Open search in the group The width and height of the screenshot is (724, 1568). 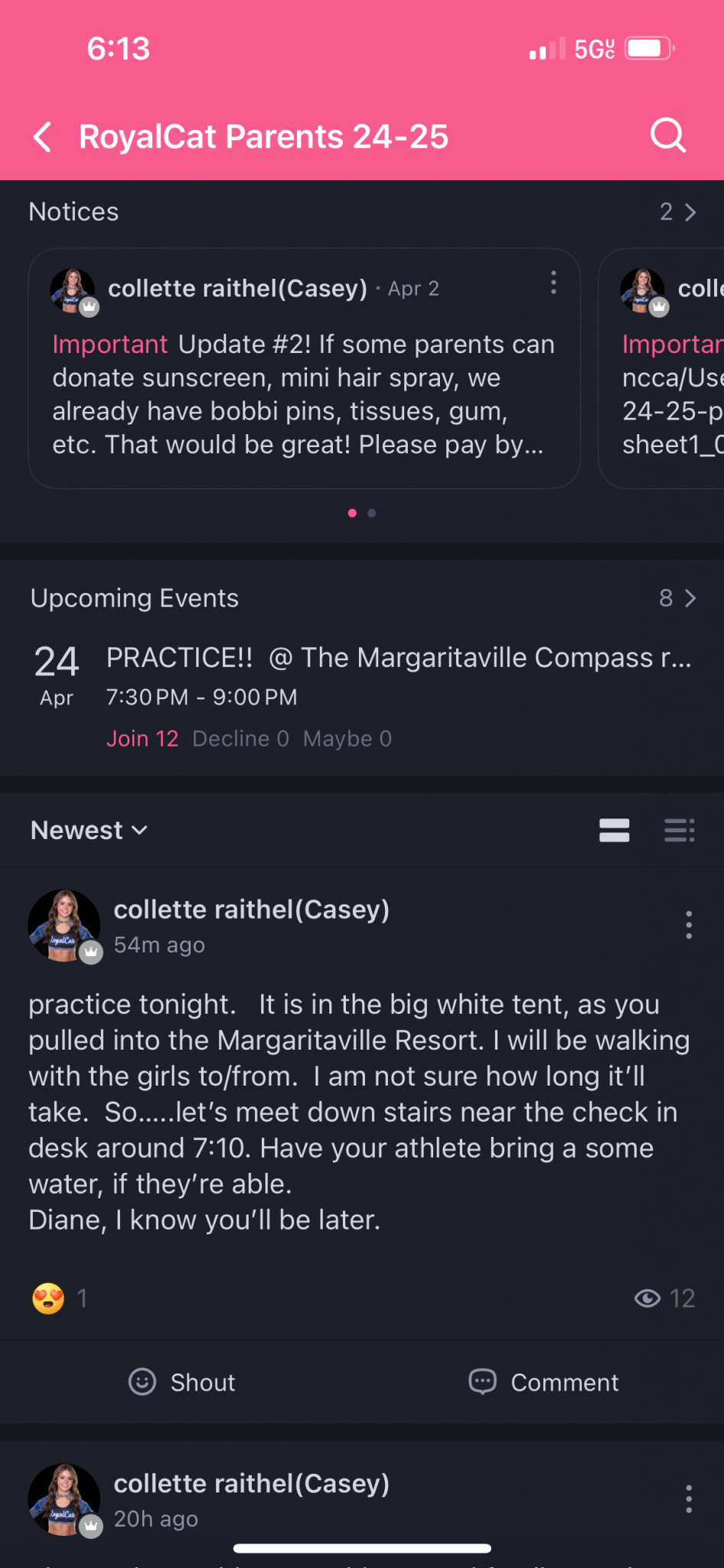coord(668,136)
